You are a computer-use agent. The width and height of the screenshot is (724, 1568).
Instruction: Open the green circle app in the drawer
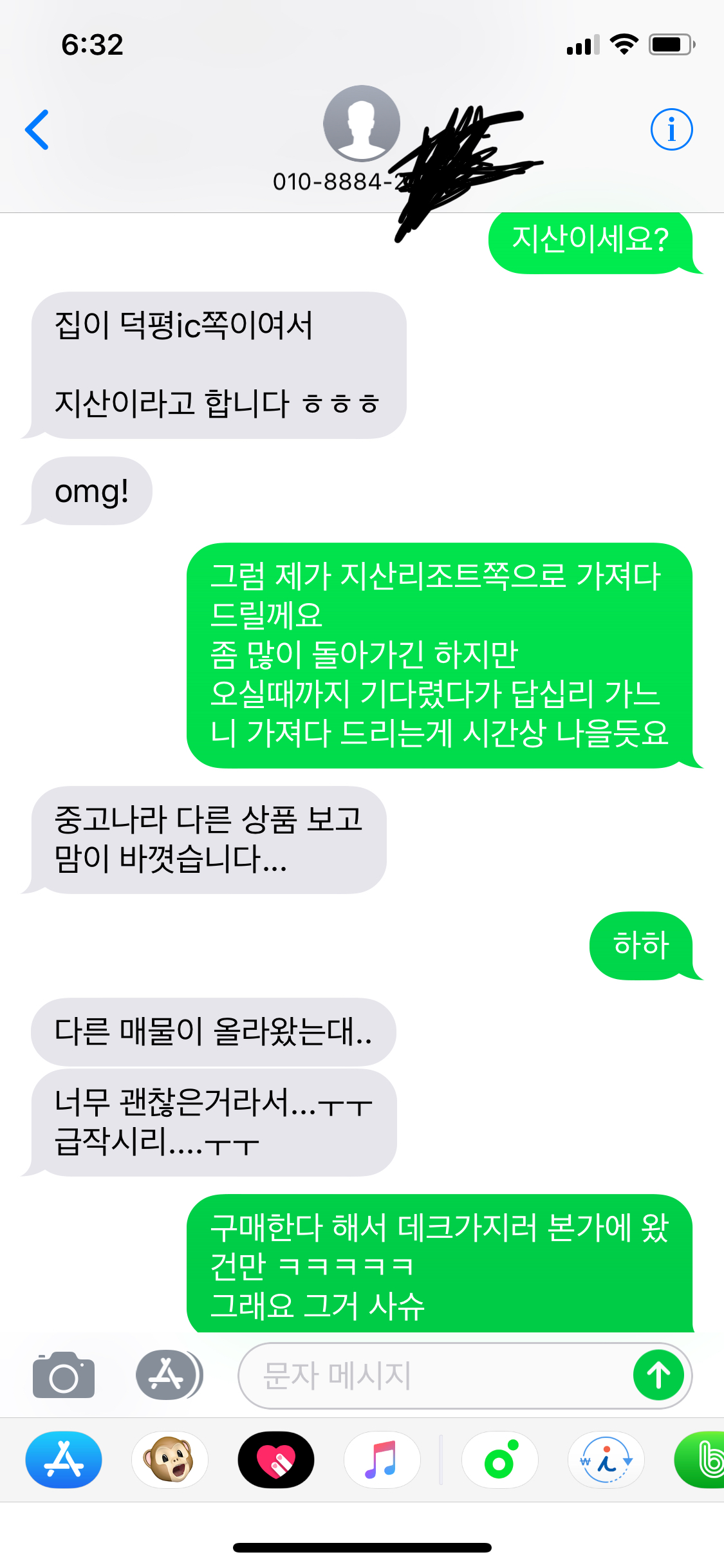[x=500, y=1460]
